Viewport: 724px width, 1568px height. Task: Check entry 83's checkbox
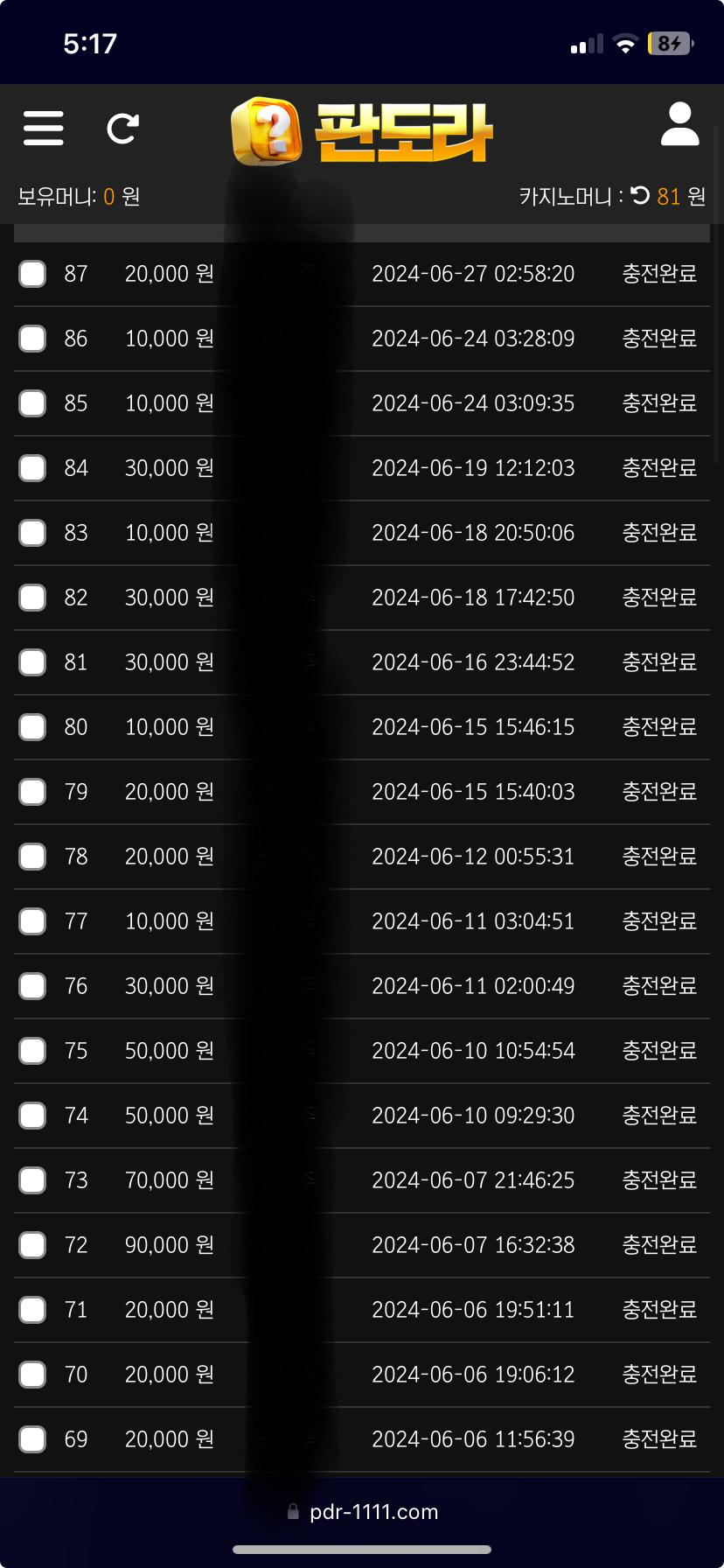[32, 533]
